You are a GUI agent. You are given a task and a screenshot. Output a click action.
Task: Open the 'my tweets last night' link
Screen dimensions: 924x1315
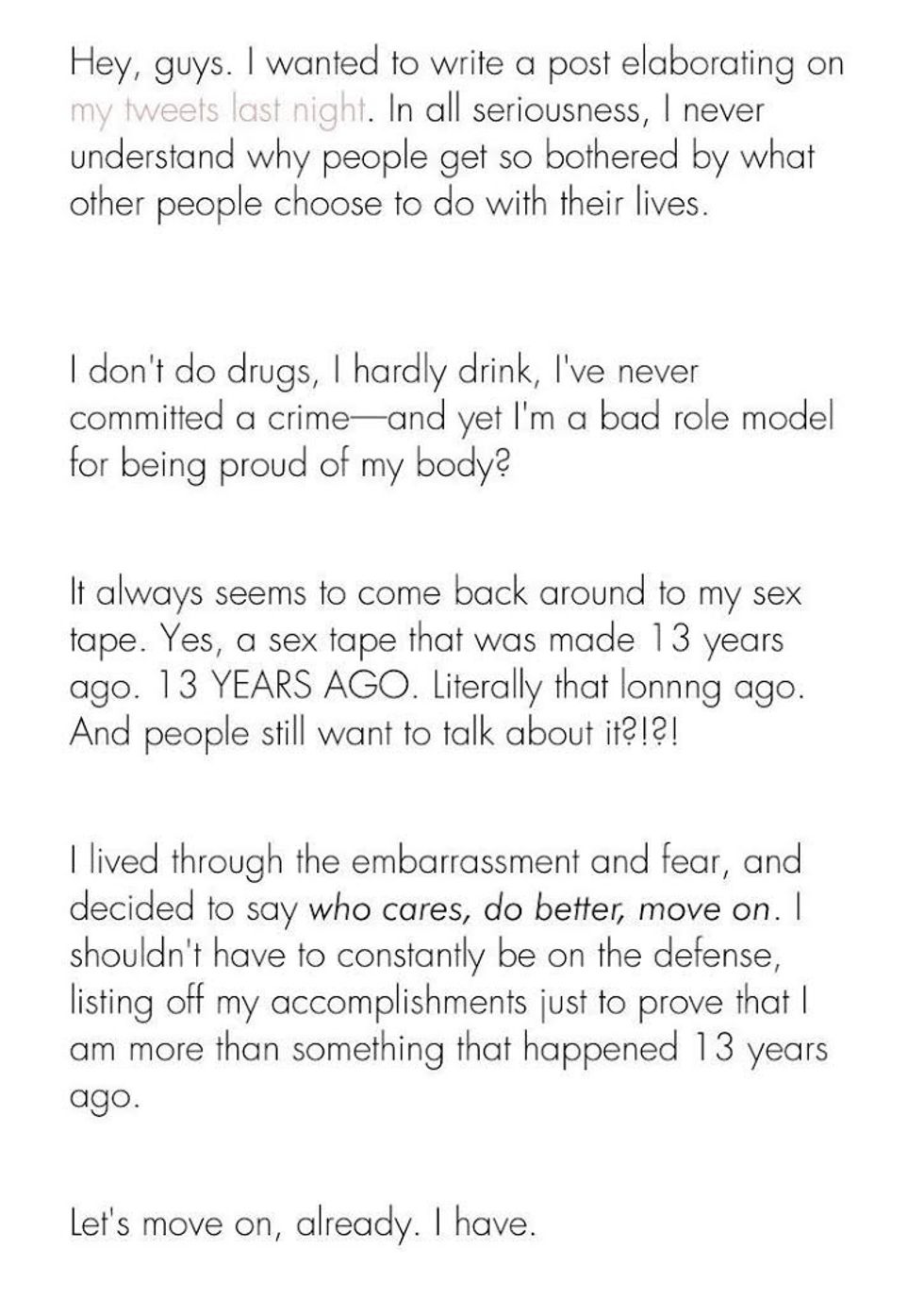217,111
